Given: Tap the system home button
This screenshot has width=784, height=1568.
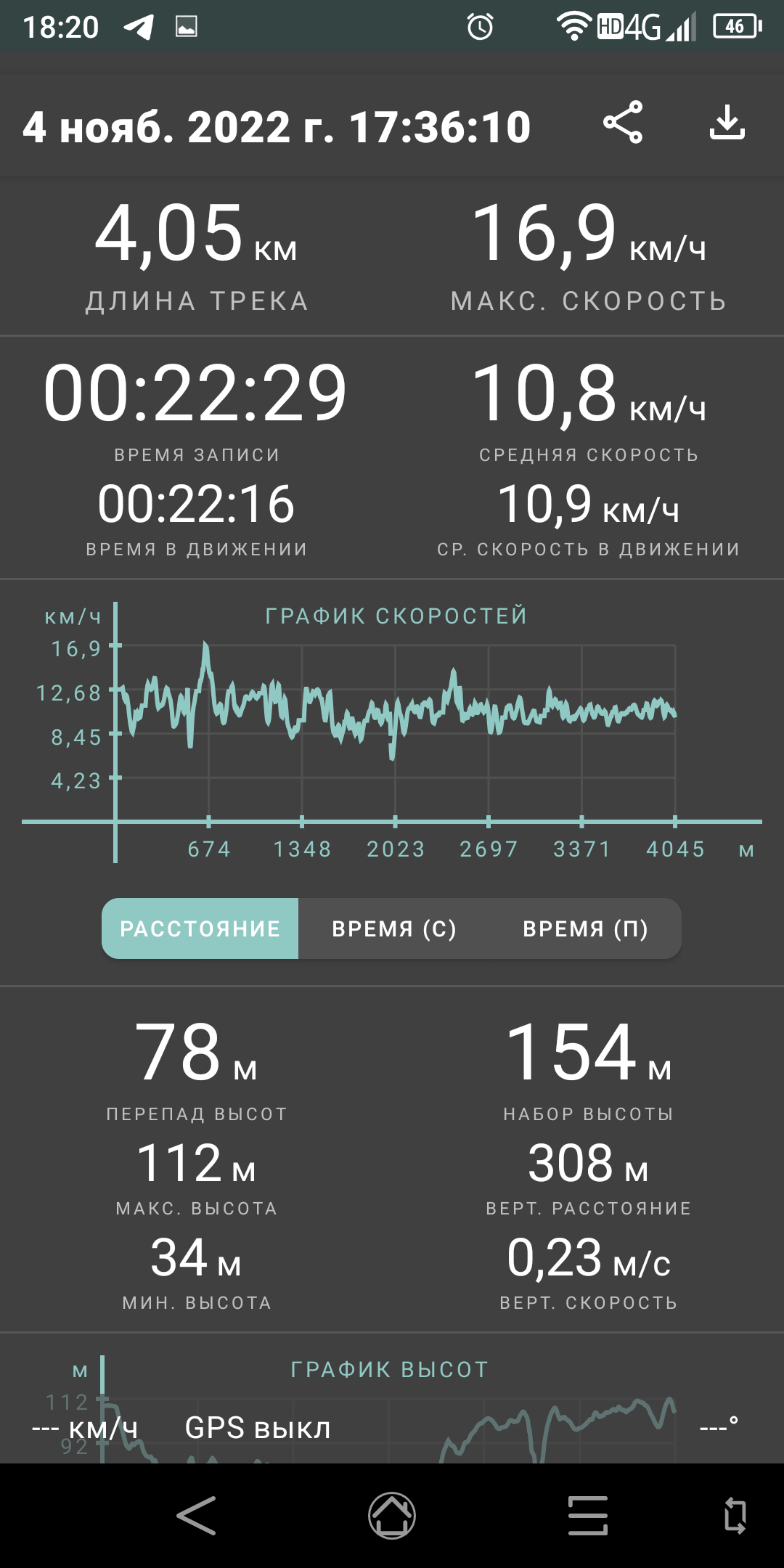Looking at the screenshot, I should click(392, 1515).
